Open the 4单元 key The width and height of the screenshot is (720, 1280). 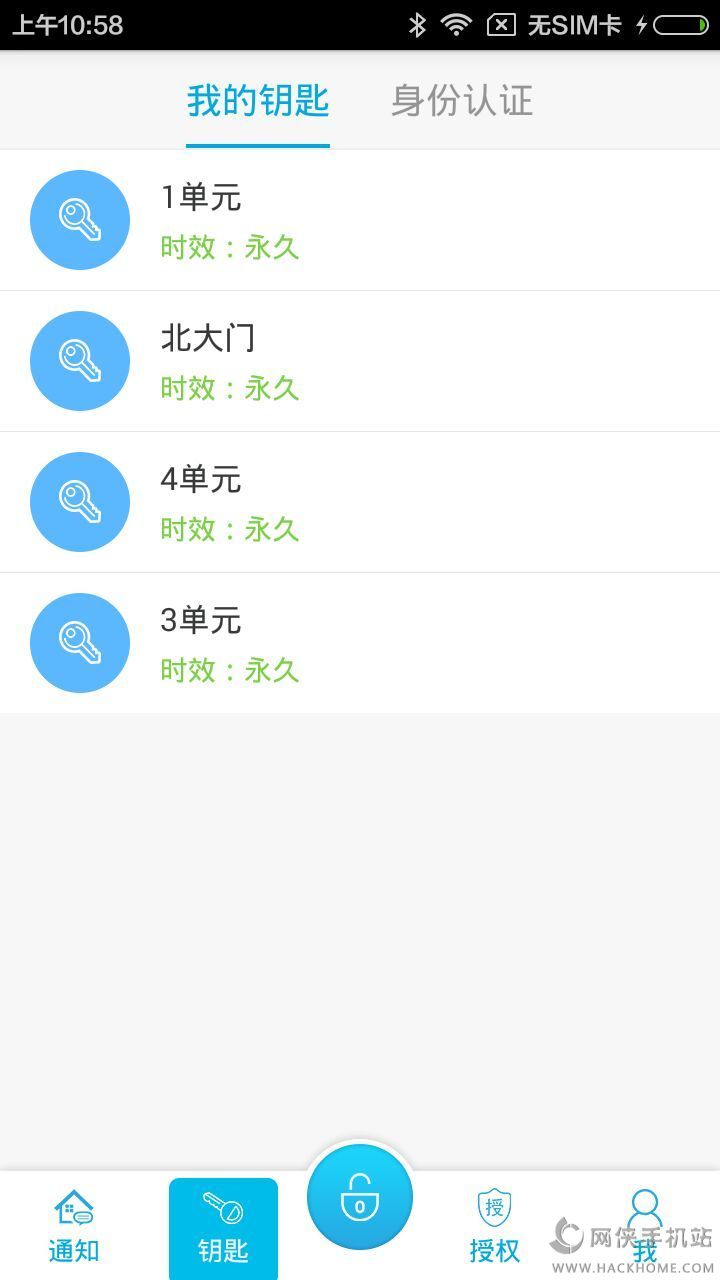click(360, 502)
